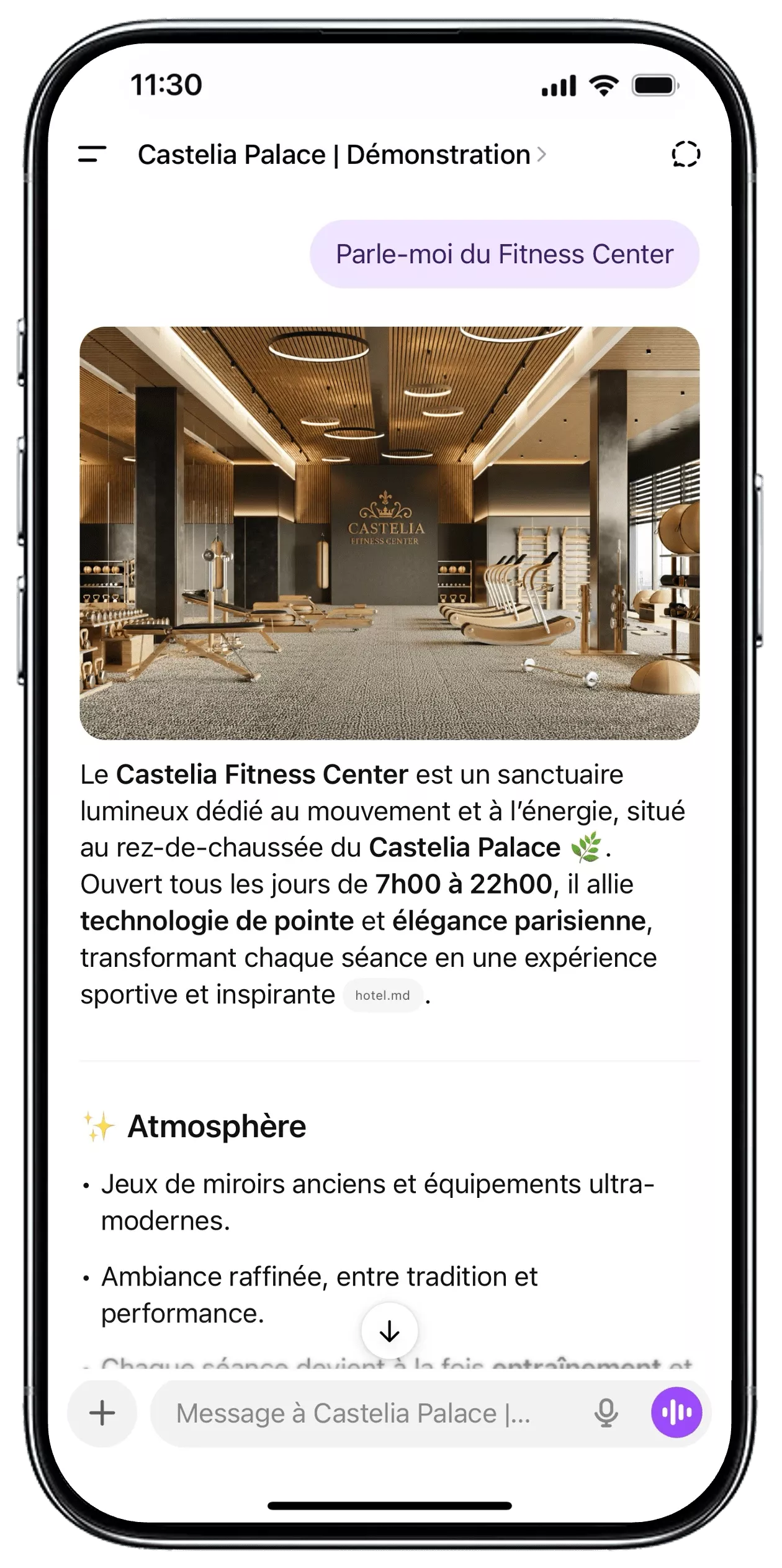Dictate a message with the microphone

pyautogui.click(x=606, y=1413)
